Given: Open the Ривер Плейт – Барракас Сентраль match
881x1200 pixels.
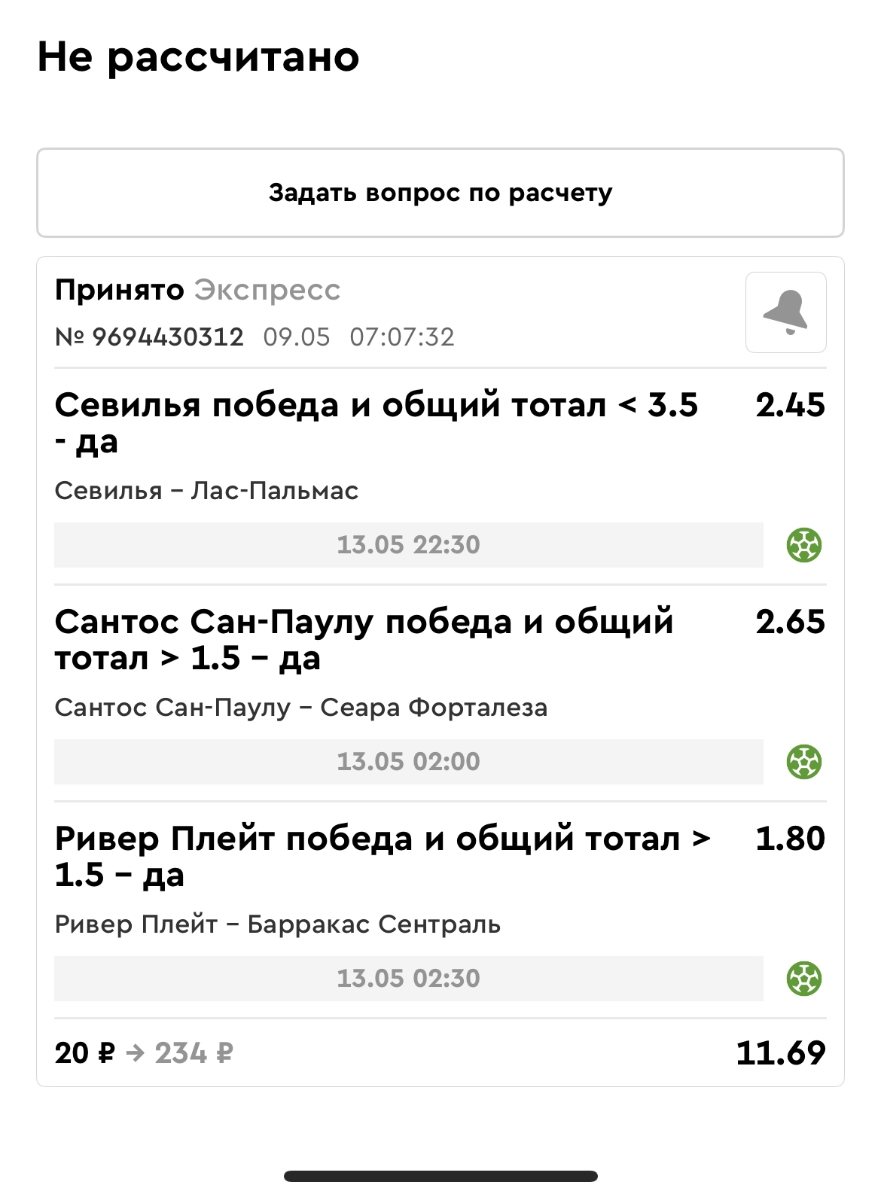Looking at the screenshot, I should 278,925.
